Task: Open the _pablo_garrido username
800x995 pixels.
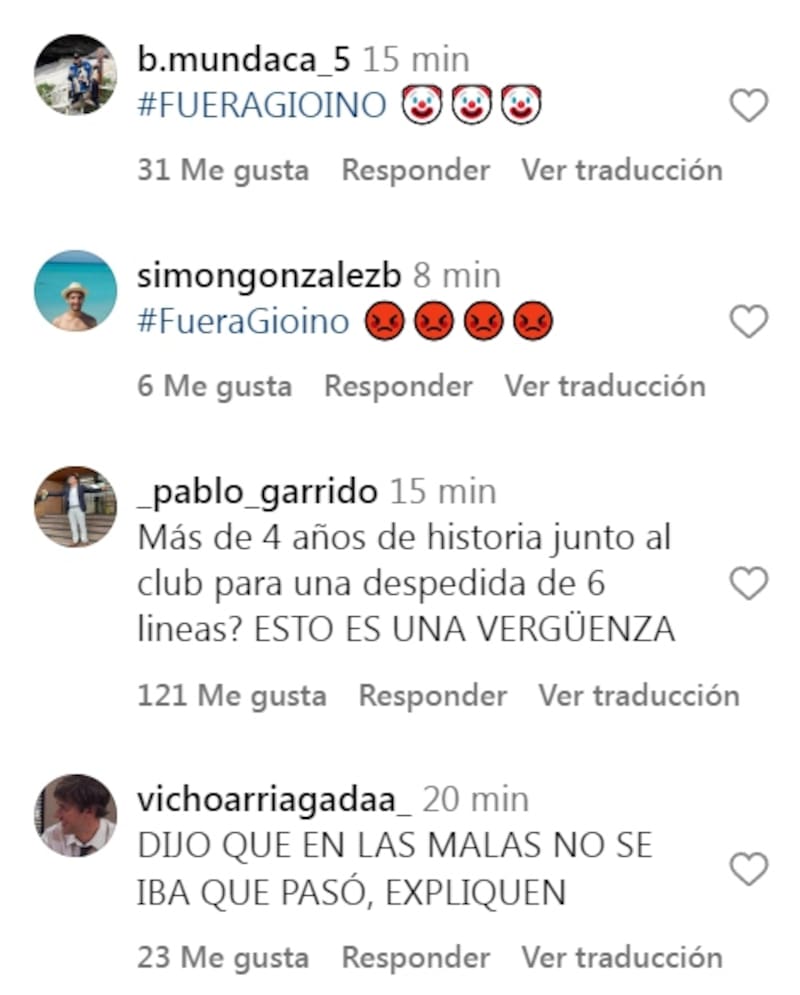Action: (258, 492)
